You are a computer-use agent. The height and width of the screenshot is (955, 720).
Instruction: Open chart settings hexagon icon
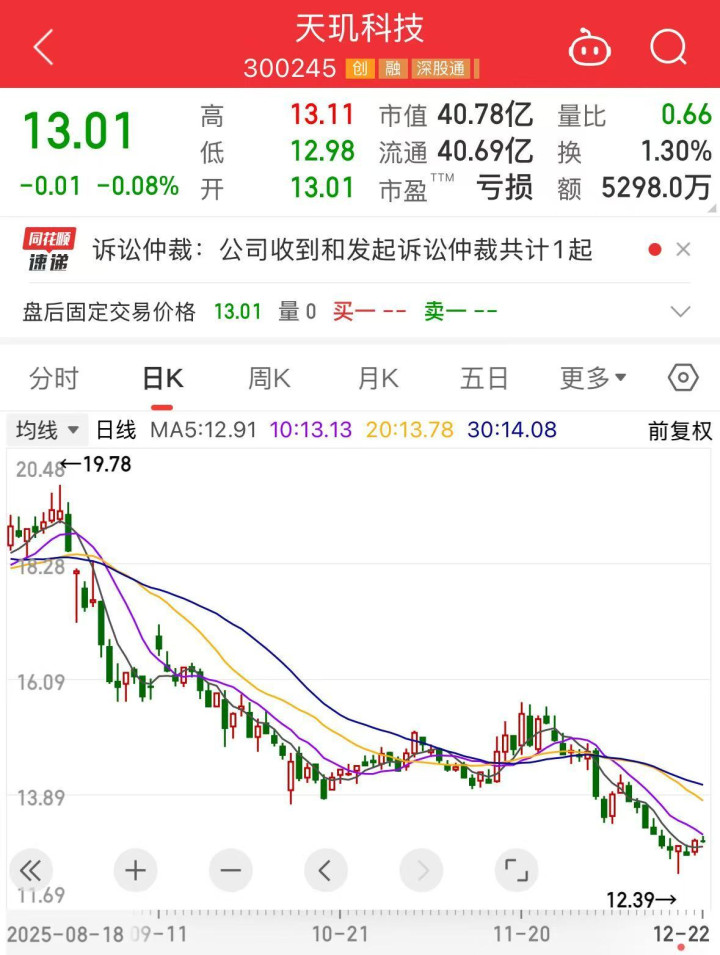683,378
